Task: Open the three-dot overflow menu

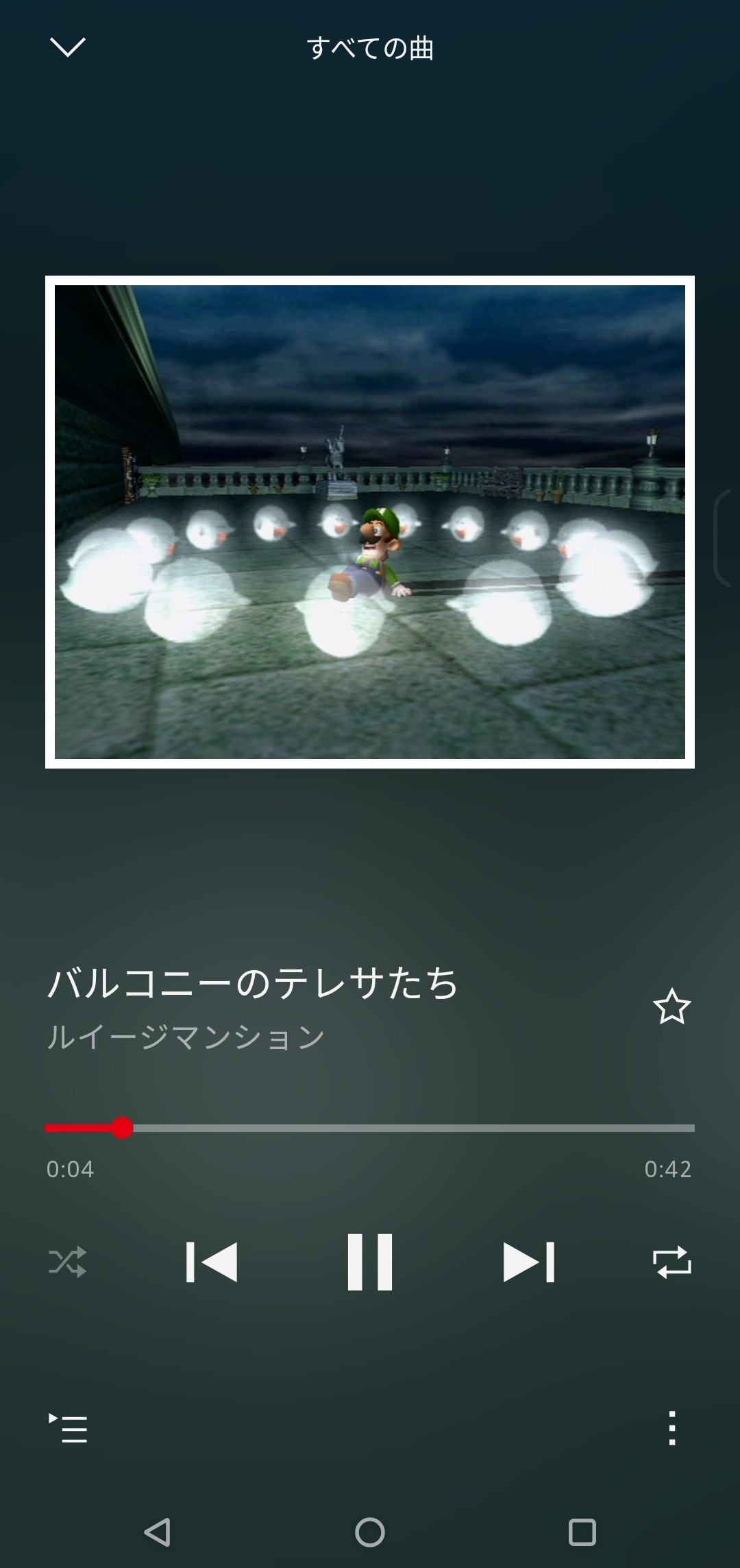Action: pos(671,1428)
